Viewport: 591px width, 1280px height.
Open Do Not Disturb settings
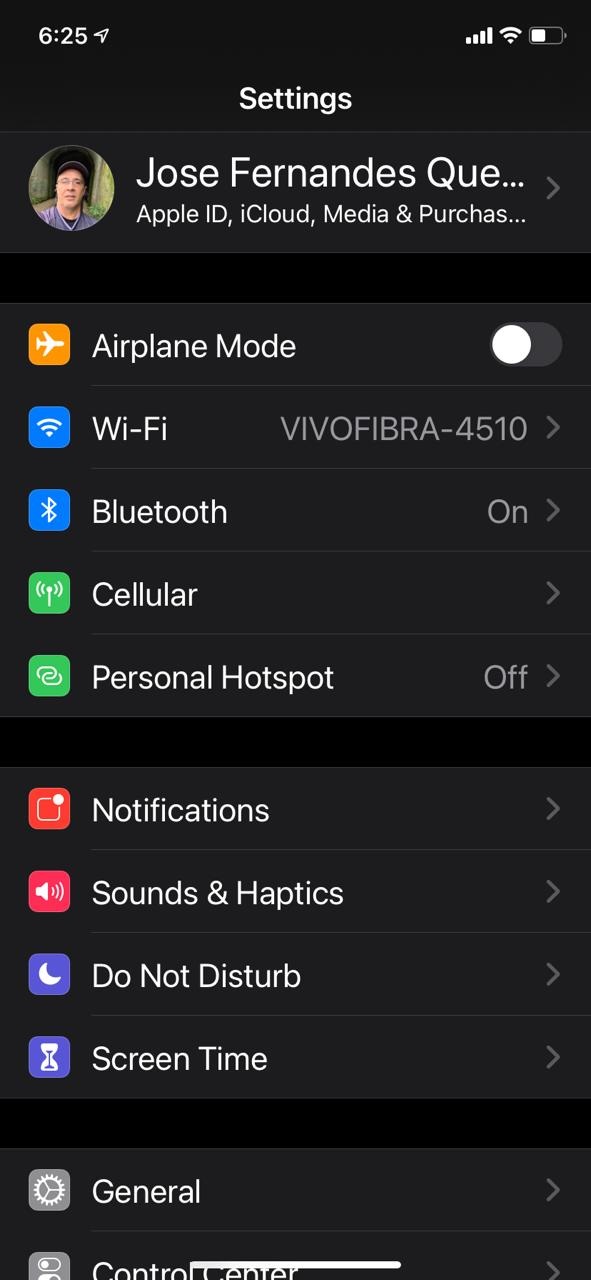(295, 975)
